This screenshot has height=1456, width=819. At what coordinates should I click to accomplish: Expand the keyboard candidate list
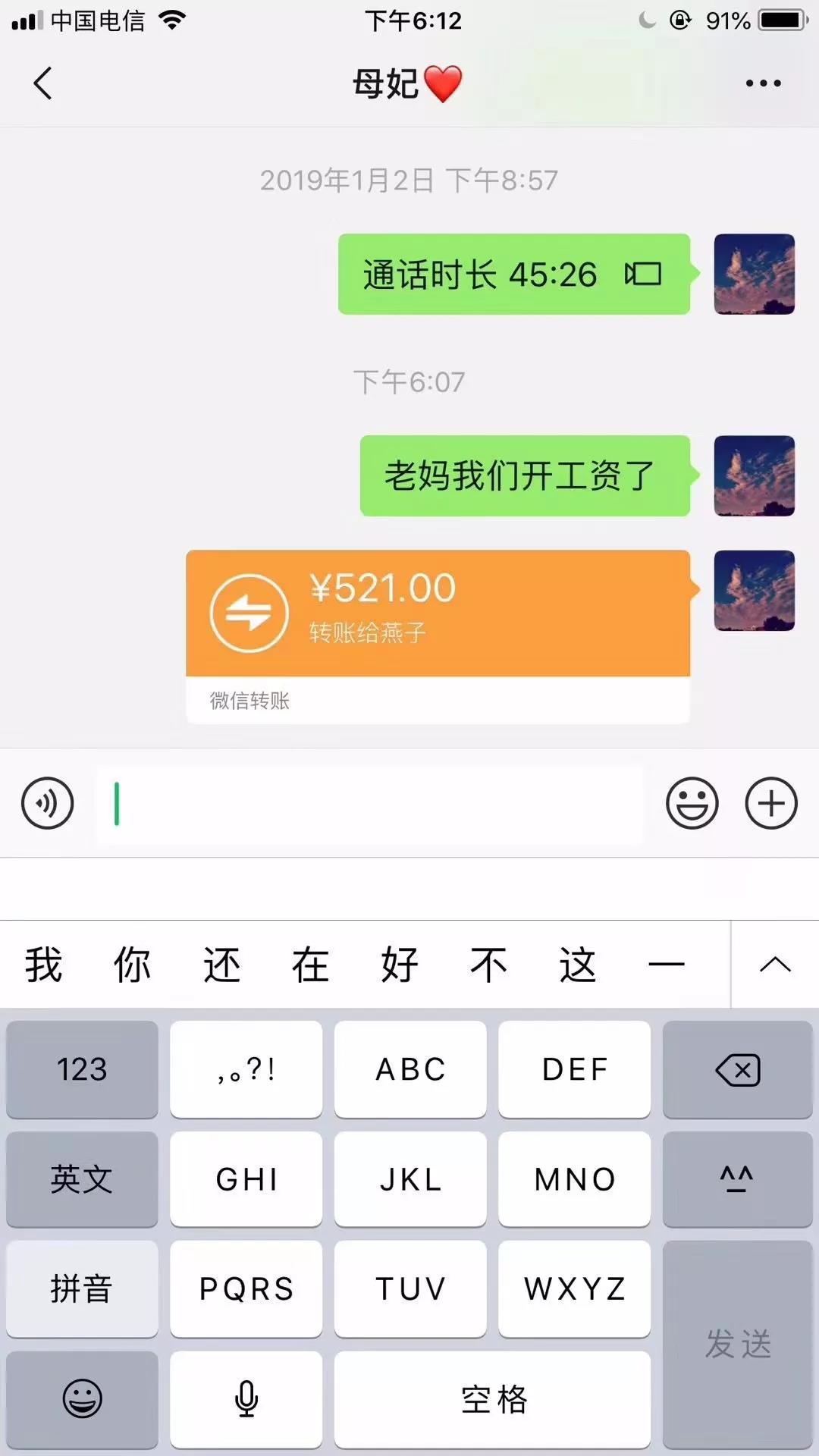click(x=774, y=965)
